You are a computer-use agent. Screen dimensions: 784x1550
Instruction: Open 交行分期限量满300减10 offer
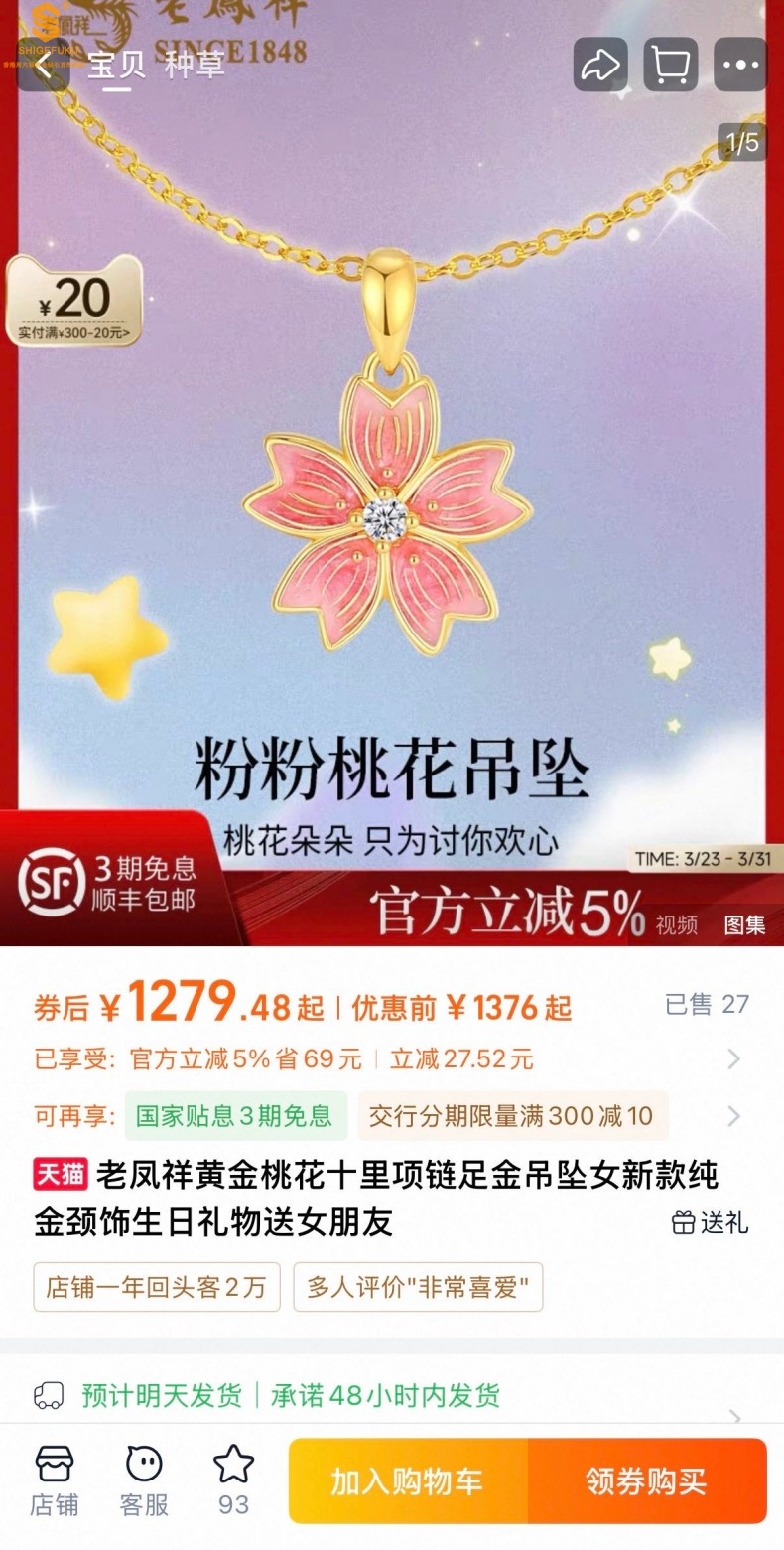pyautogui.click(x=511, y=1116)
